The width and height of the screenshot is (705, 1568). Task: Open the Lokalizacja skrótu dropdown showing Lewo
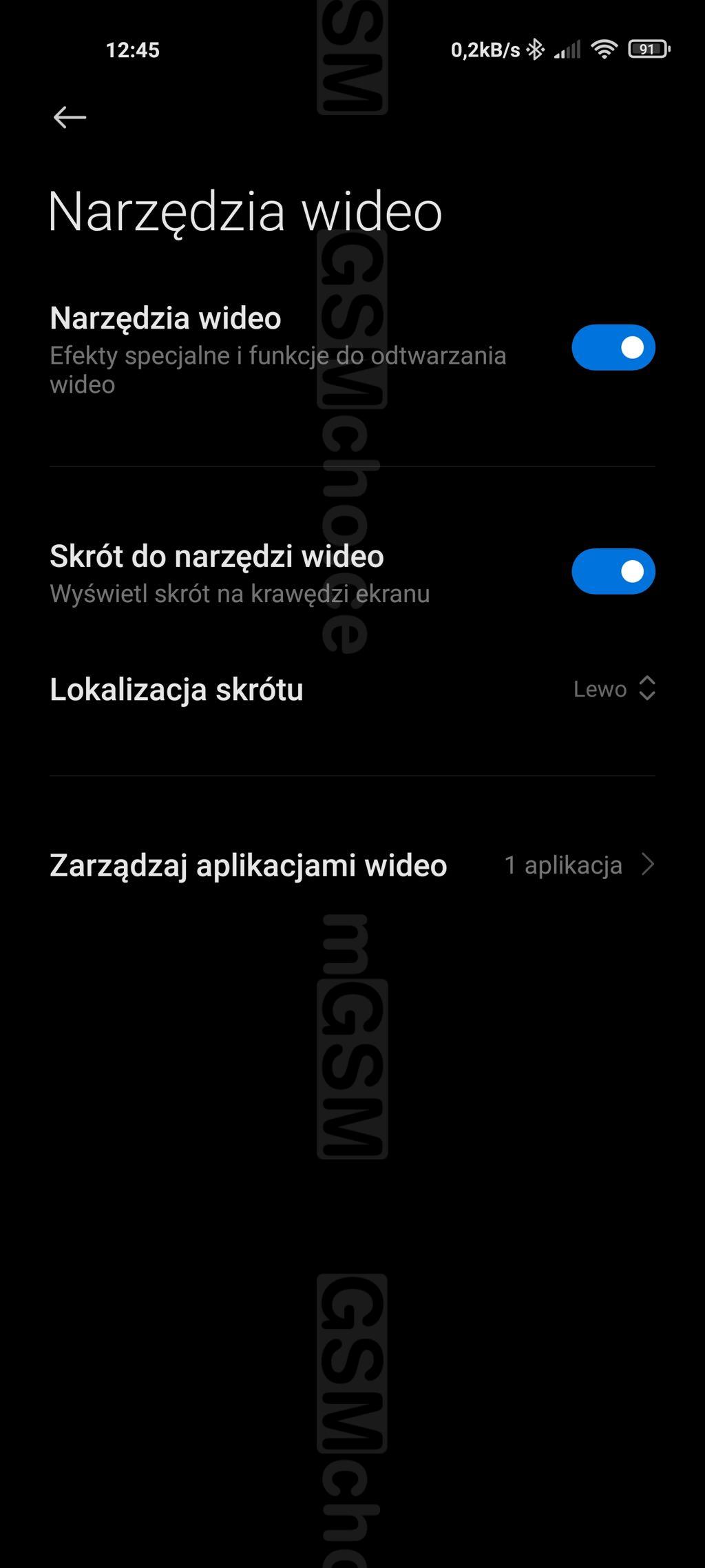(x=614, y=688)
